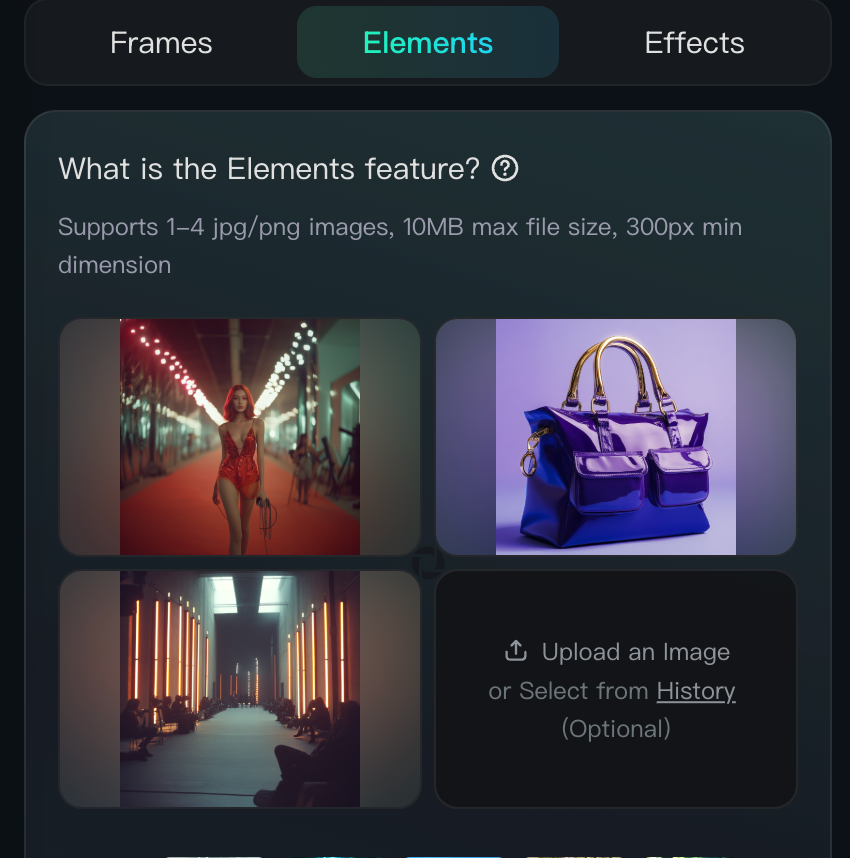This screenshot has width=850, height=858.
Task: Open the History link
Action: tap(695, 691)
